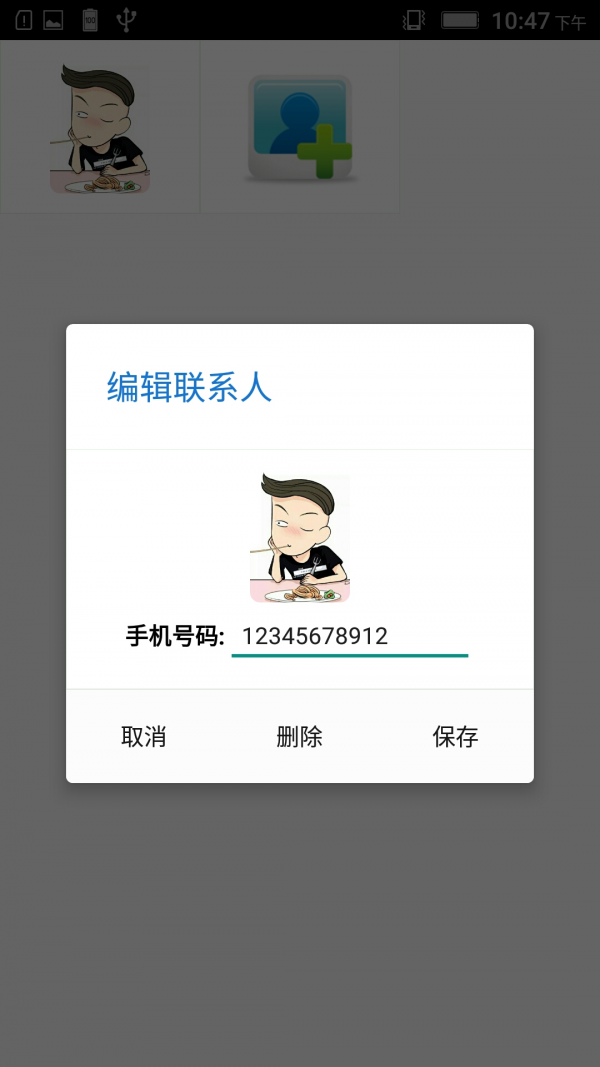Tap the contact avatar in the dialog

(x=300, y=539)
